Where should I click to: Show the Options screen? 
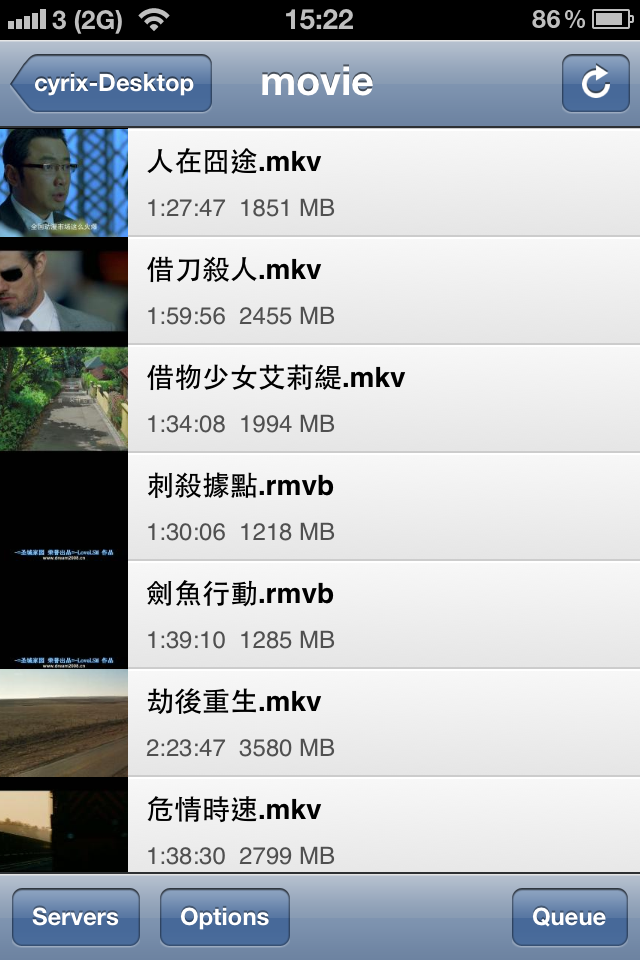point(225,917)
